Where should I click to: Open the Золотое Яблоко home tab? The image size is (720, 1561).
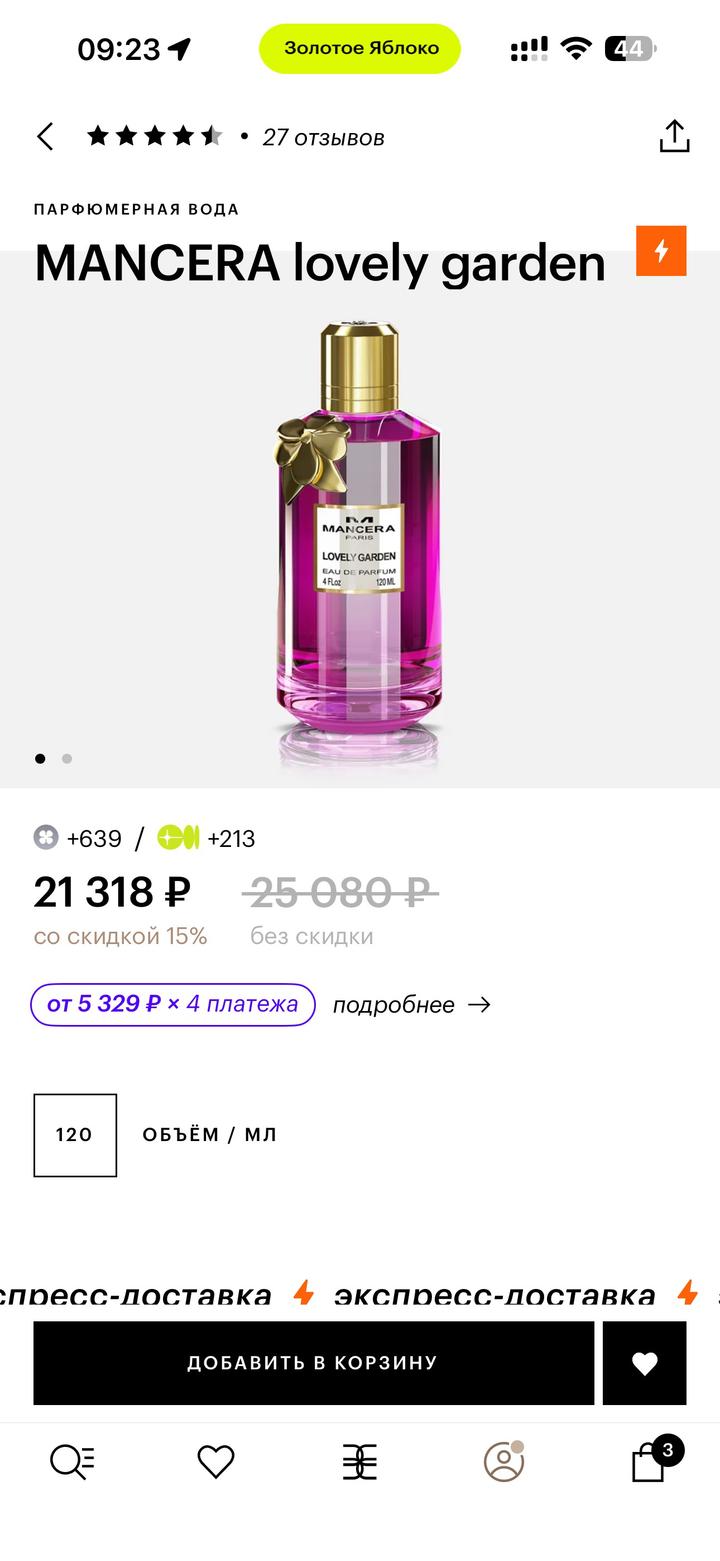pyautogui.click(x=360, y=1462)
